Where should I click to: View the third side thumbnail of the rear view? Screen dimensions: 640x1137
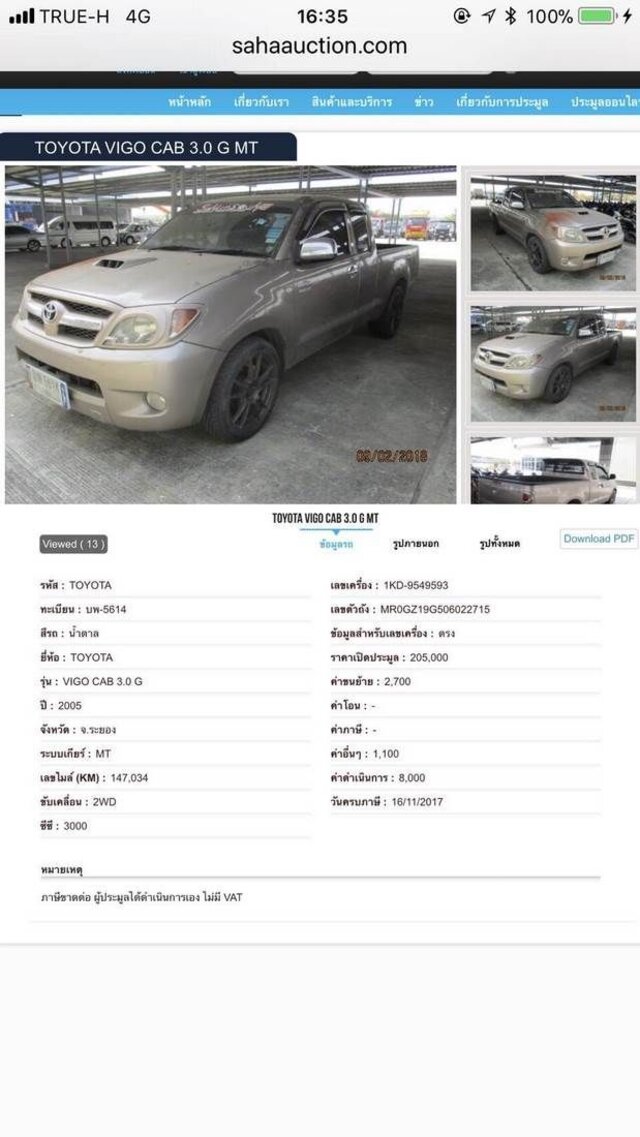(x=553, y=470)
